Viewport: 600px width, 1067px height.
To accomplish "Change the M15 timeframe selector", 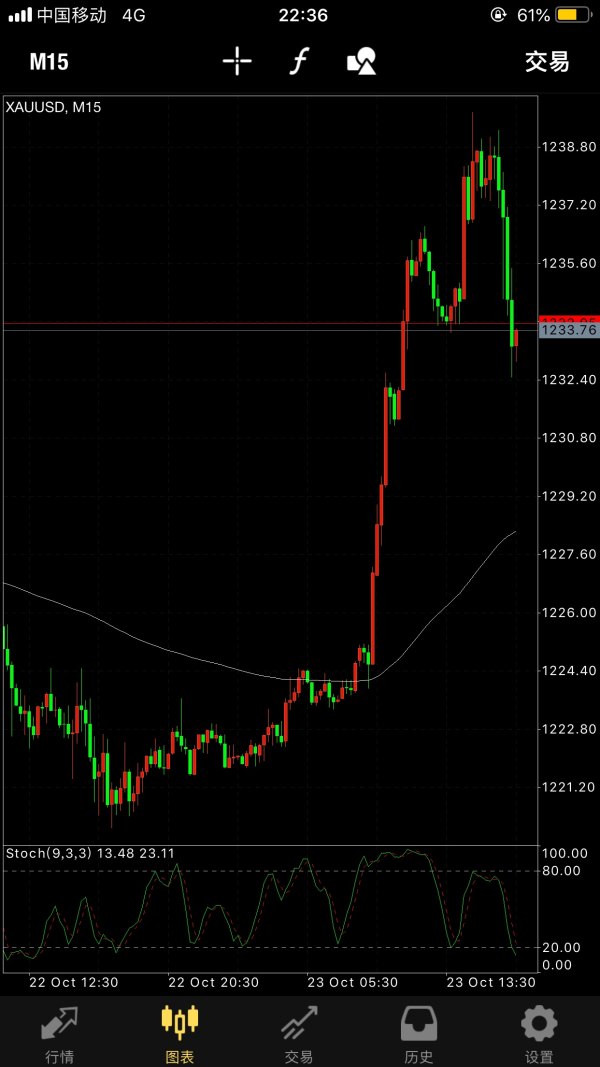I will (49, 62).
